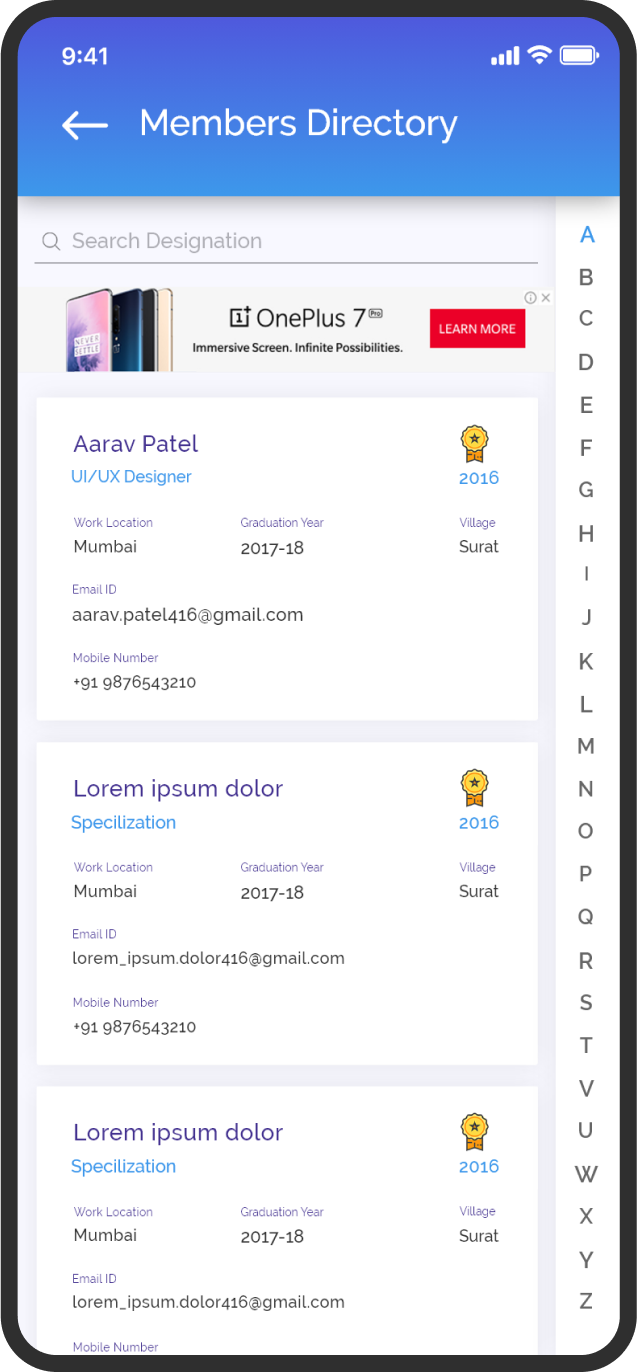637x1372 pixels.
Task: Jump to letter H in the index
Action: coord(586,533)
